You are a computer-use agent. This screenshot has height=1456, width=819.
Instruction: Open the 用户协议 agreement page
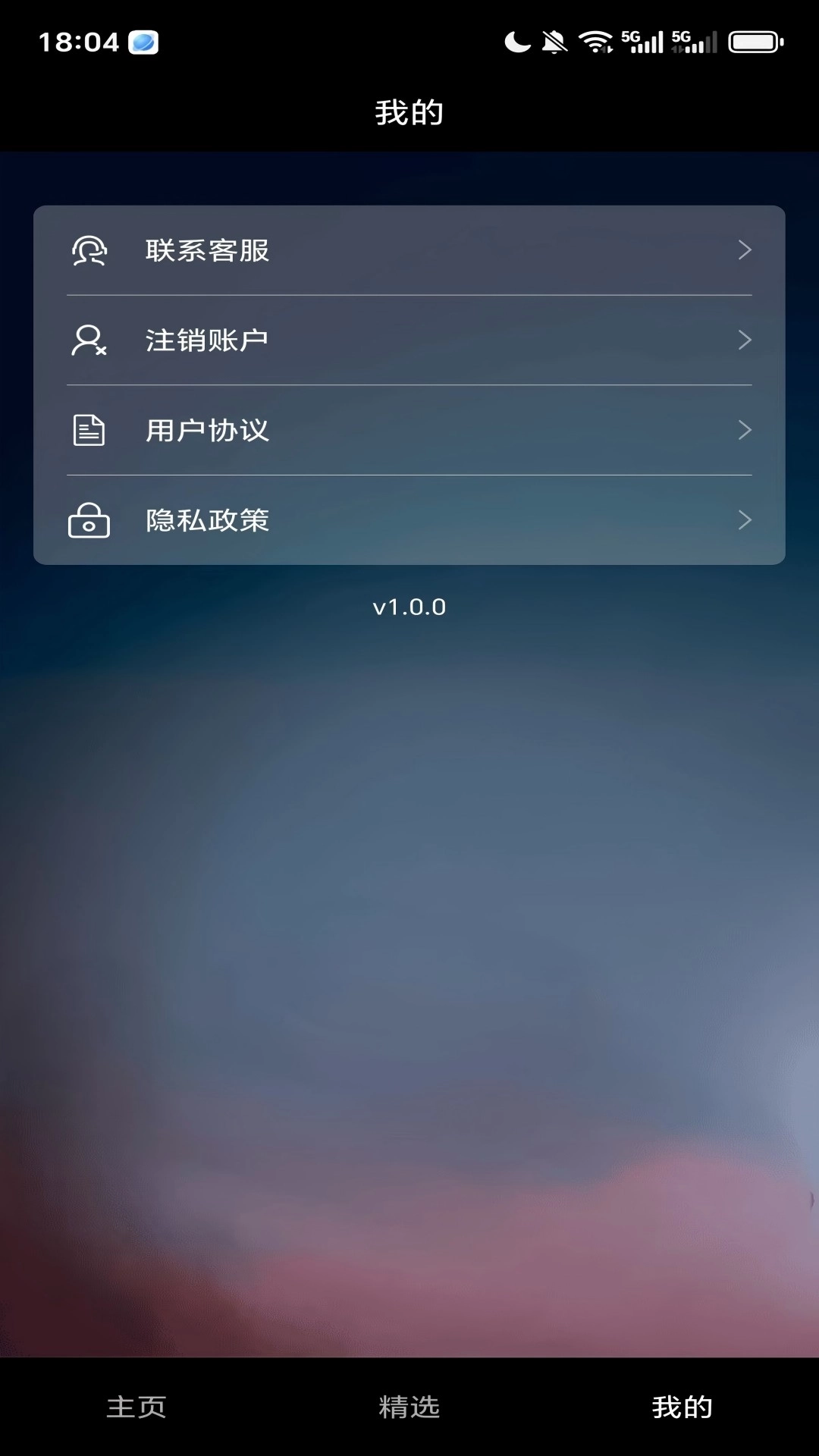pos(208,430)
